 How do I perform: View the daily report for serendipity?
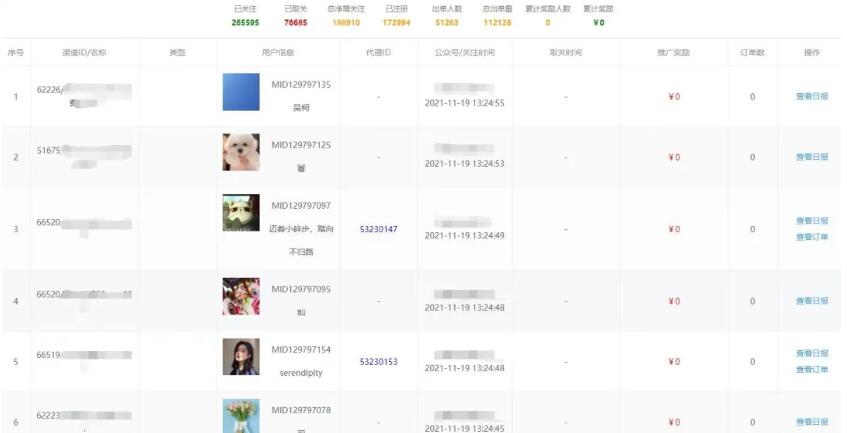click(x=811, y=353)
